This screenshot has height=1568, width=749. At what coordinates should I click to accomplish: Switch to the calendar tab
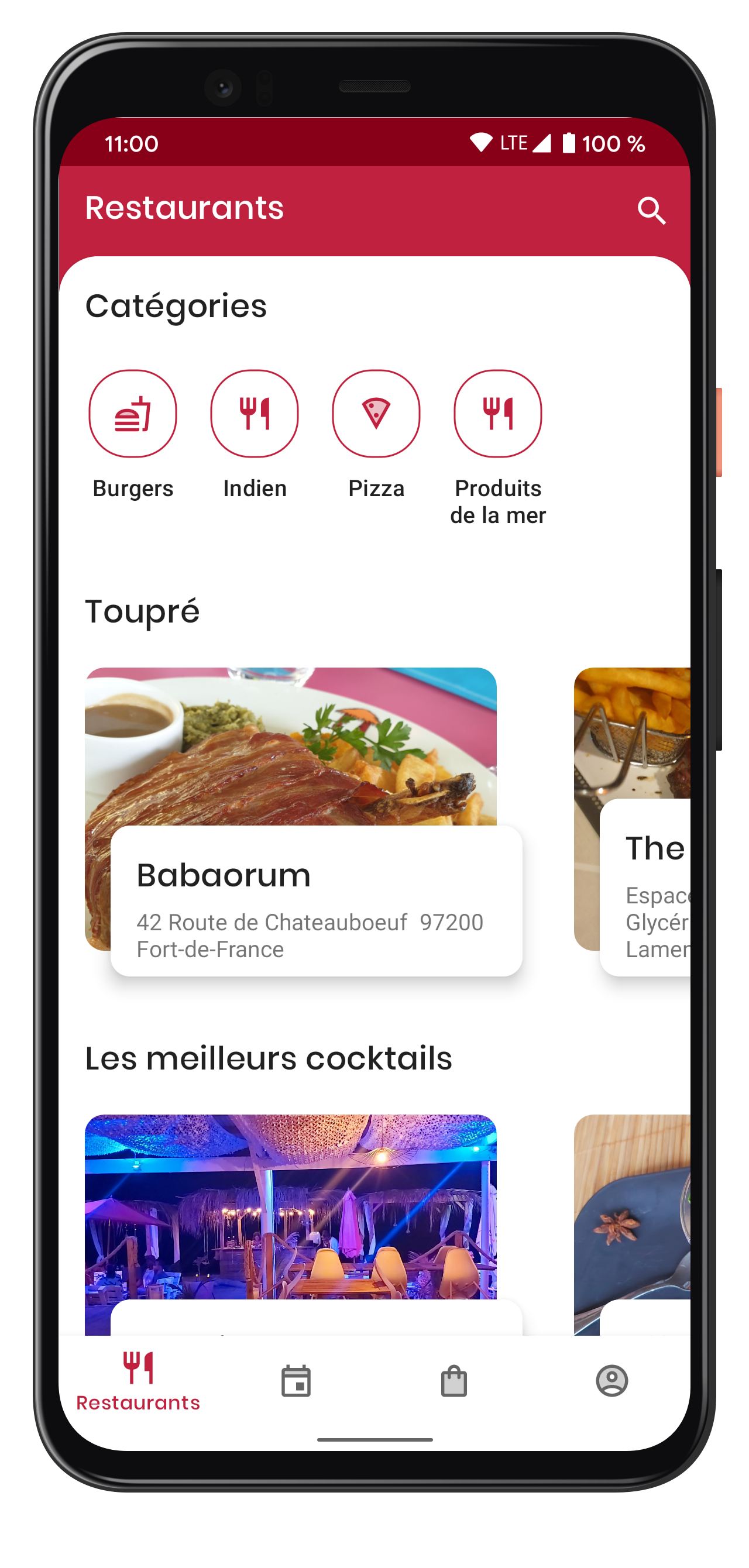[296, 1381]
